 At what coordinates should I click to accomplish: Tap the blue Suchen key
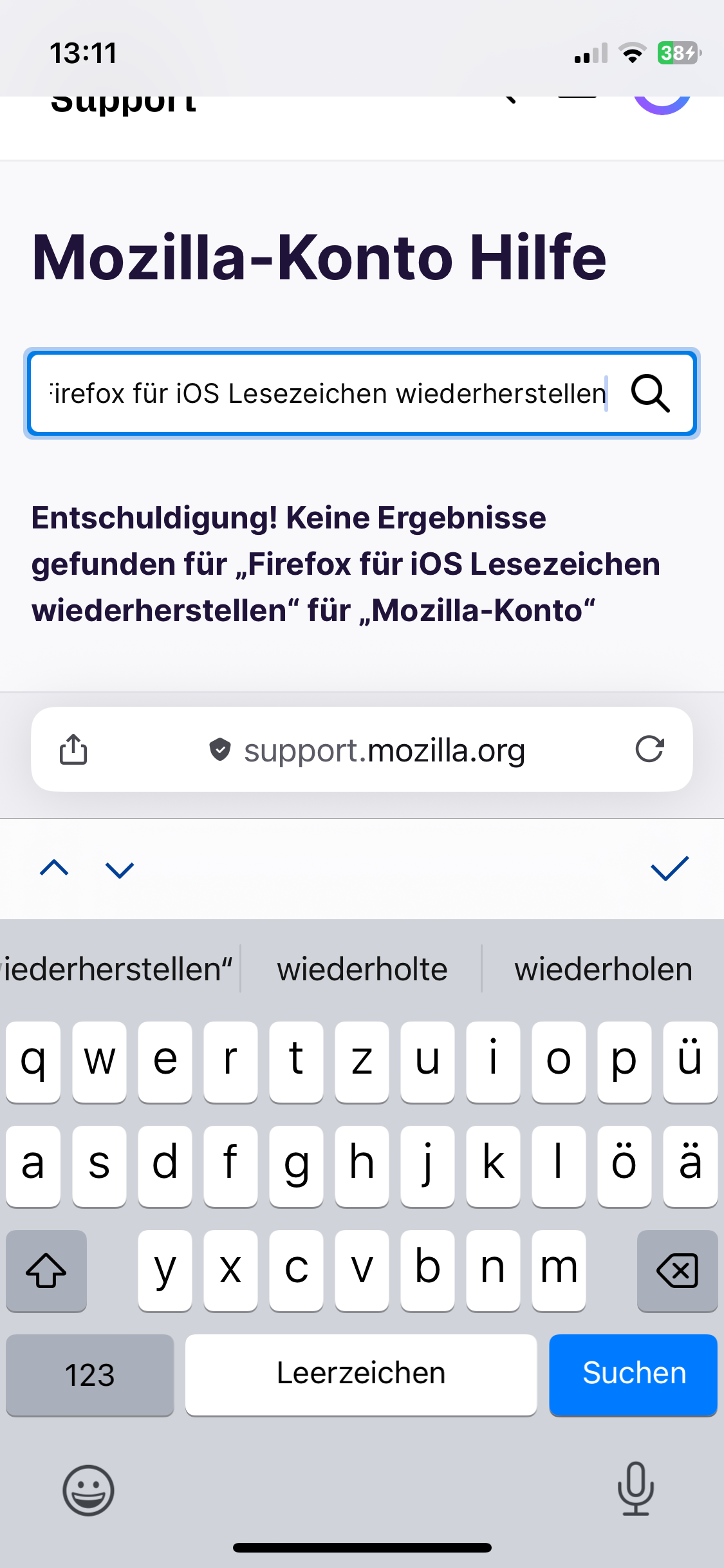click(x=633, y=1374)
